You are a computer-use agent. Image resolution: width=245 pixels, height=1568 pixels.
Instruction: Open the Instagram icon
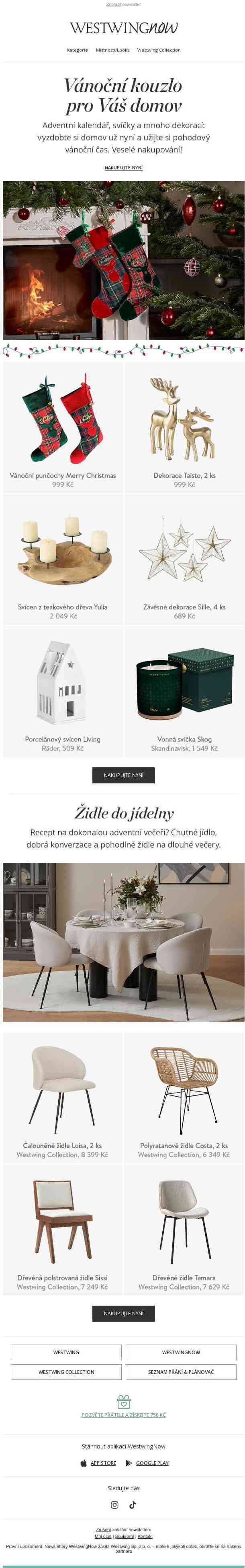114,1505
